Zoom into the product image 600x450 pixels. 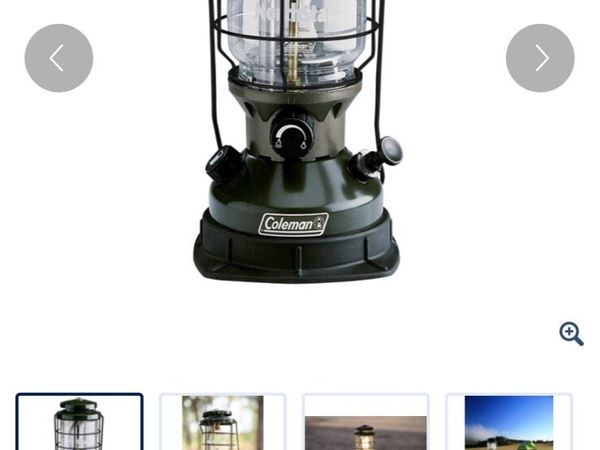571,334
